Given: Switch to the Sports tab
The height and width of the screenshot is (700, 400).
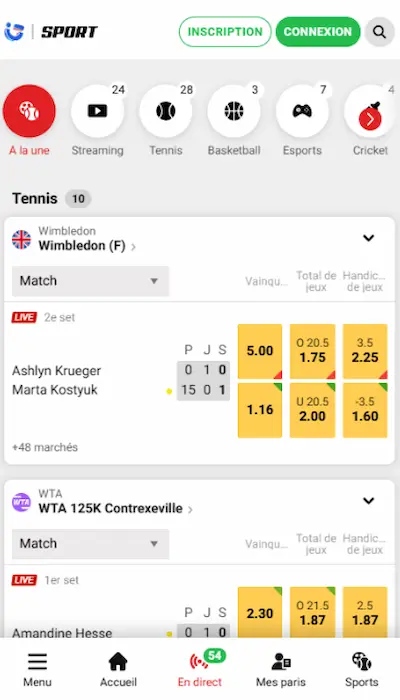Looking at the screenshot, I should click(362, 670).
